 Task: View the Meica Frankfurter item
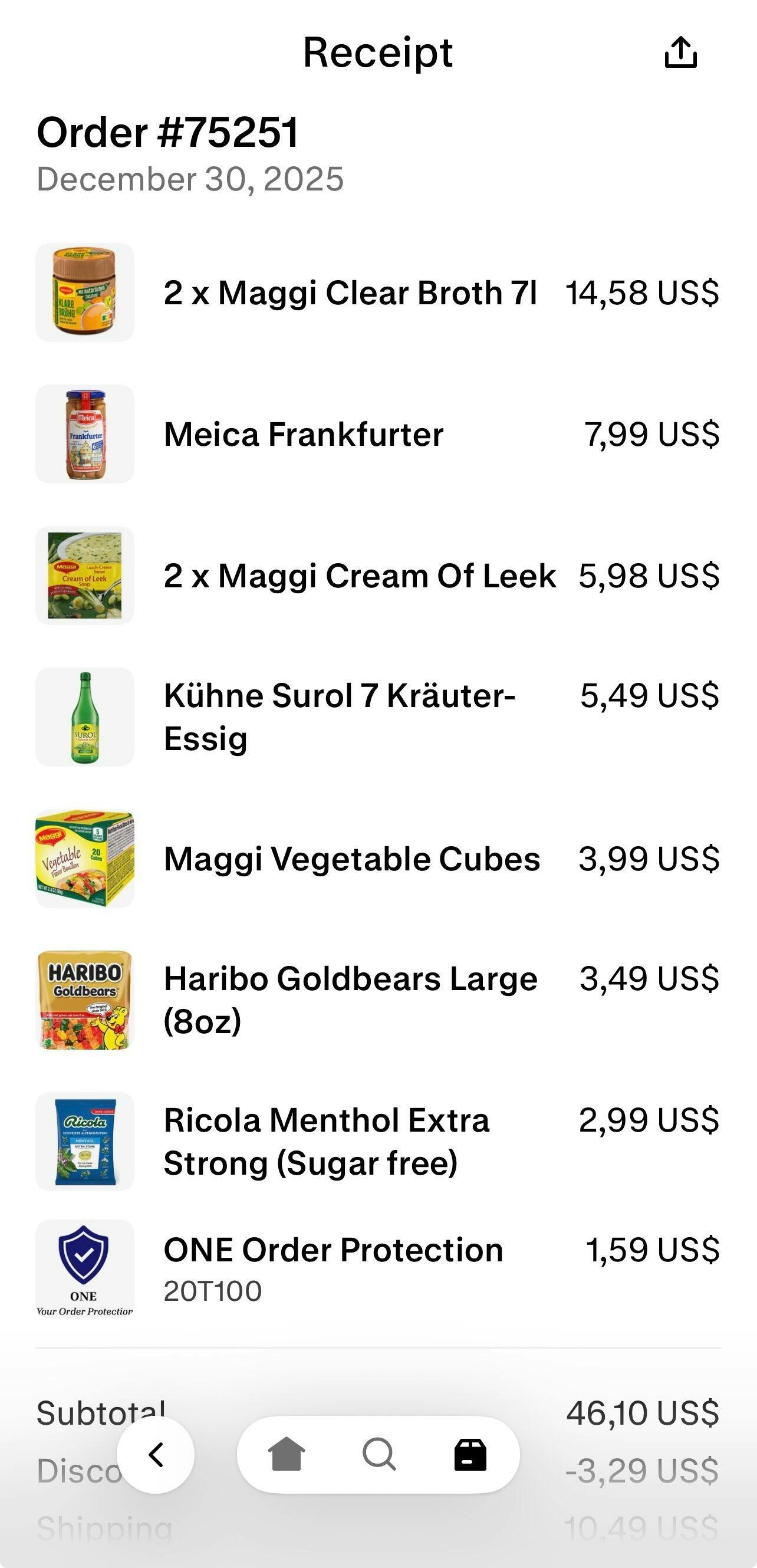point(303,435)
